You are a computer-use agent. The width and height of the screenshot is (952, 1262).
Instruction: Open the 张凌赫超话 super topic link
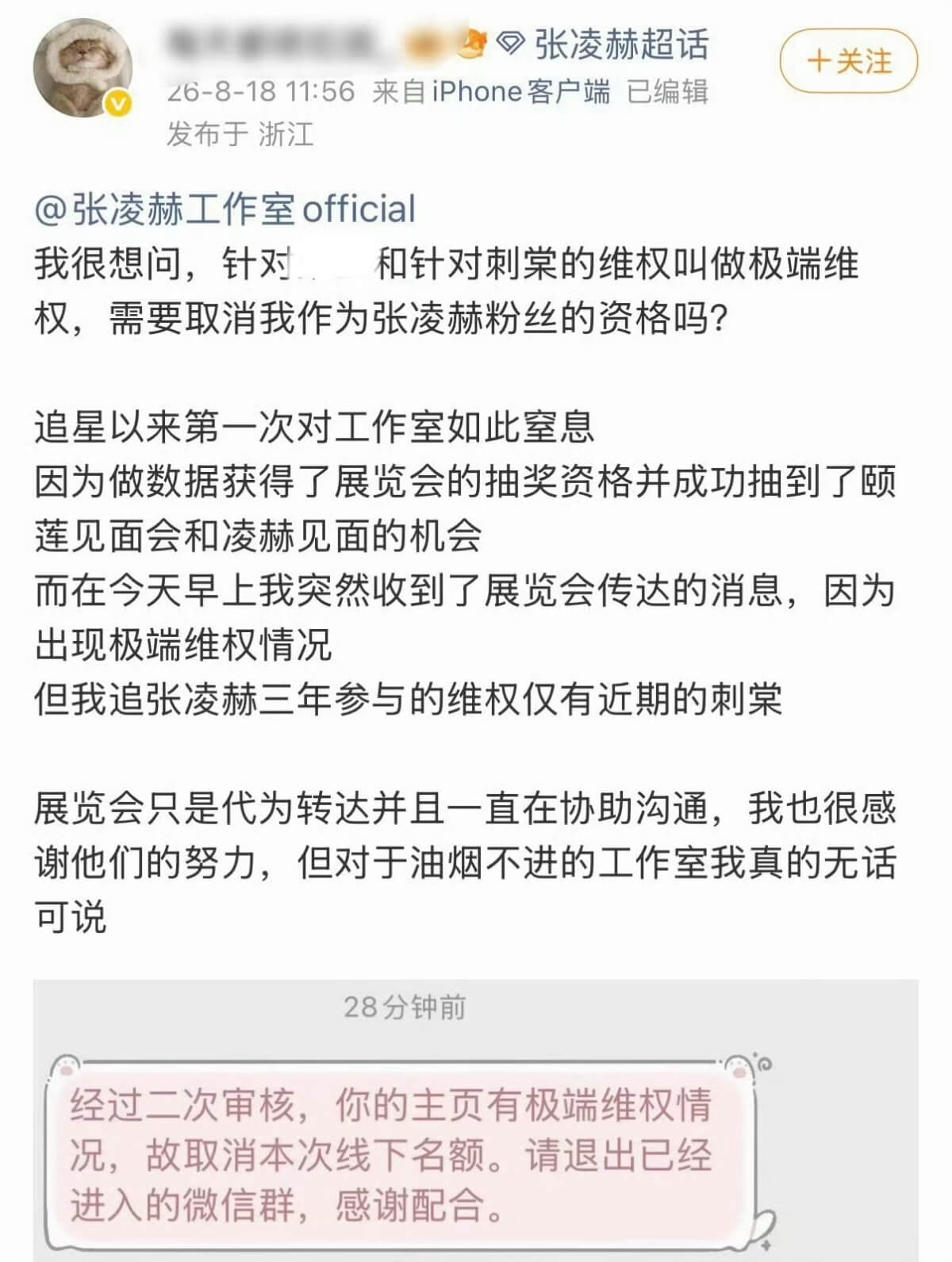click(x=604, y=44)
